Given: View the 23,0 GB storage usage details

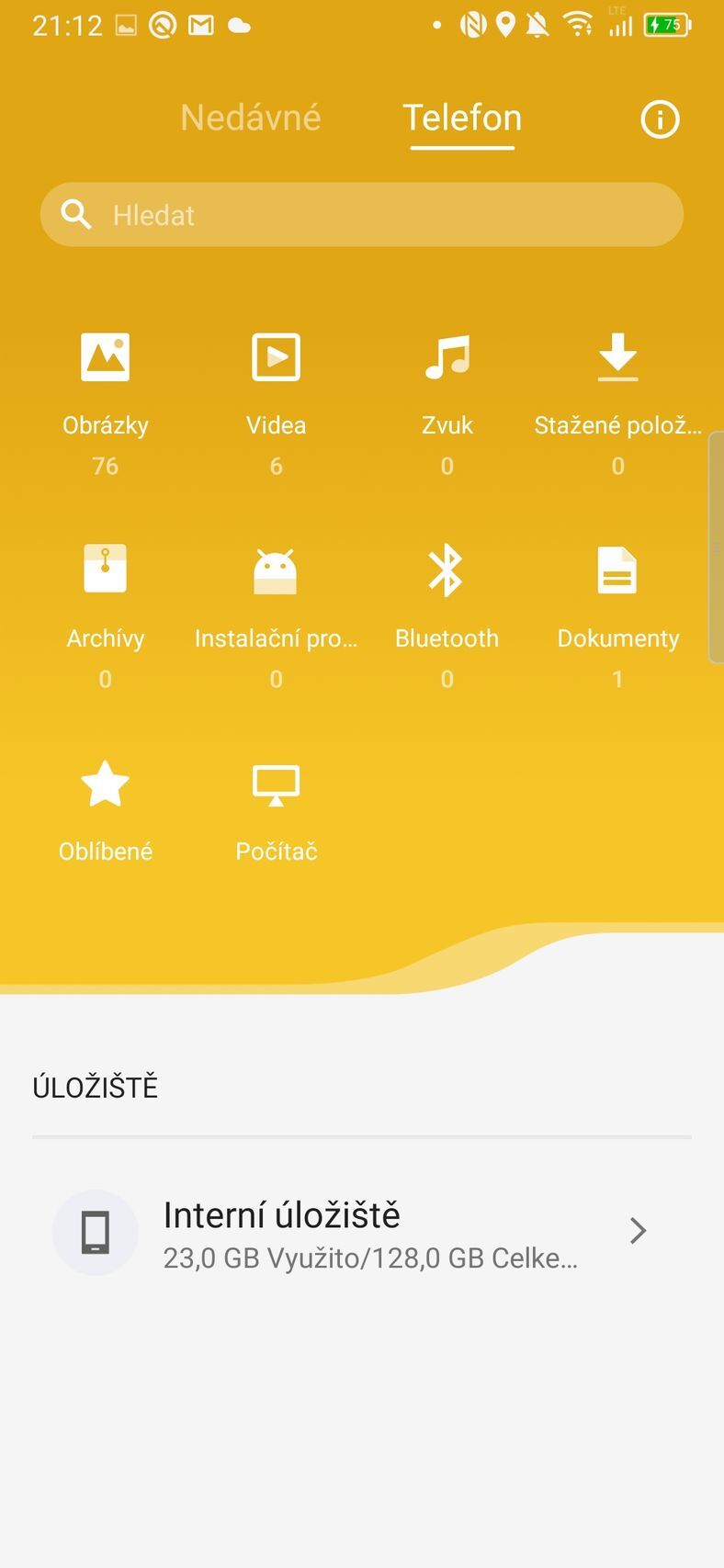Looking at the screenshot, I should [370, 1258].
